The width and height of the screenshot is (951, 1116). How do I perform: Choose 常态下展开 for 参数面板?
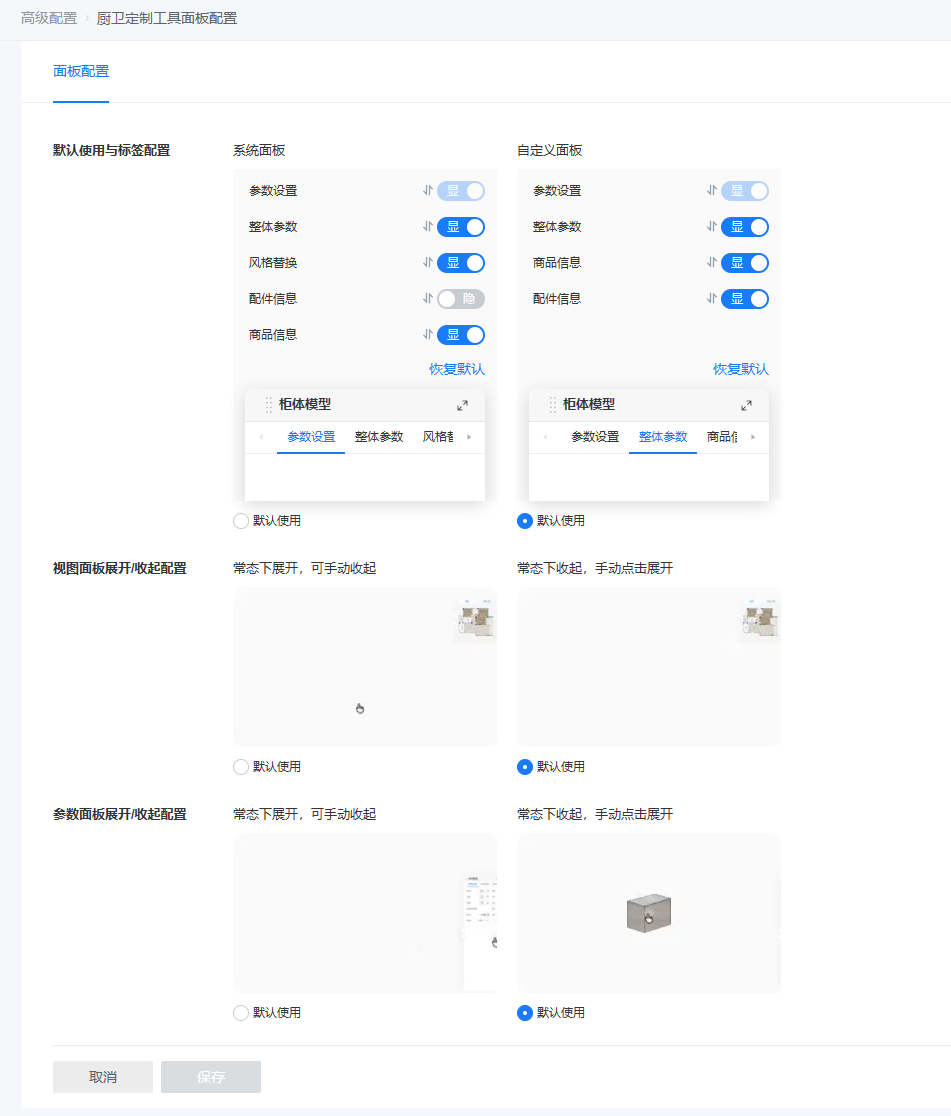point(240,1013)
